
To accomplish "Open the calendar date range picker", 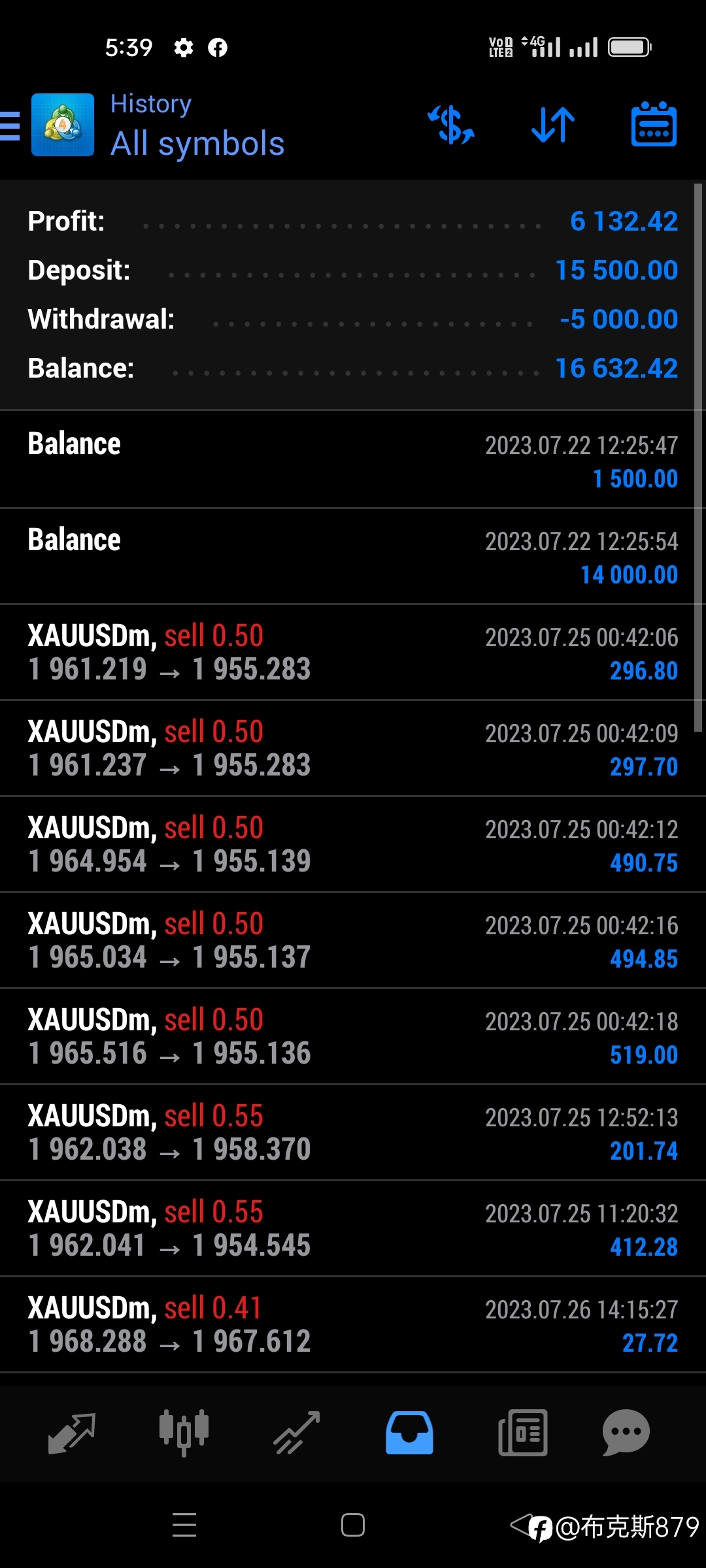I will tap(654, 124).
